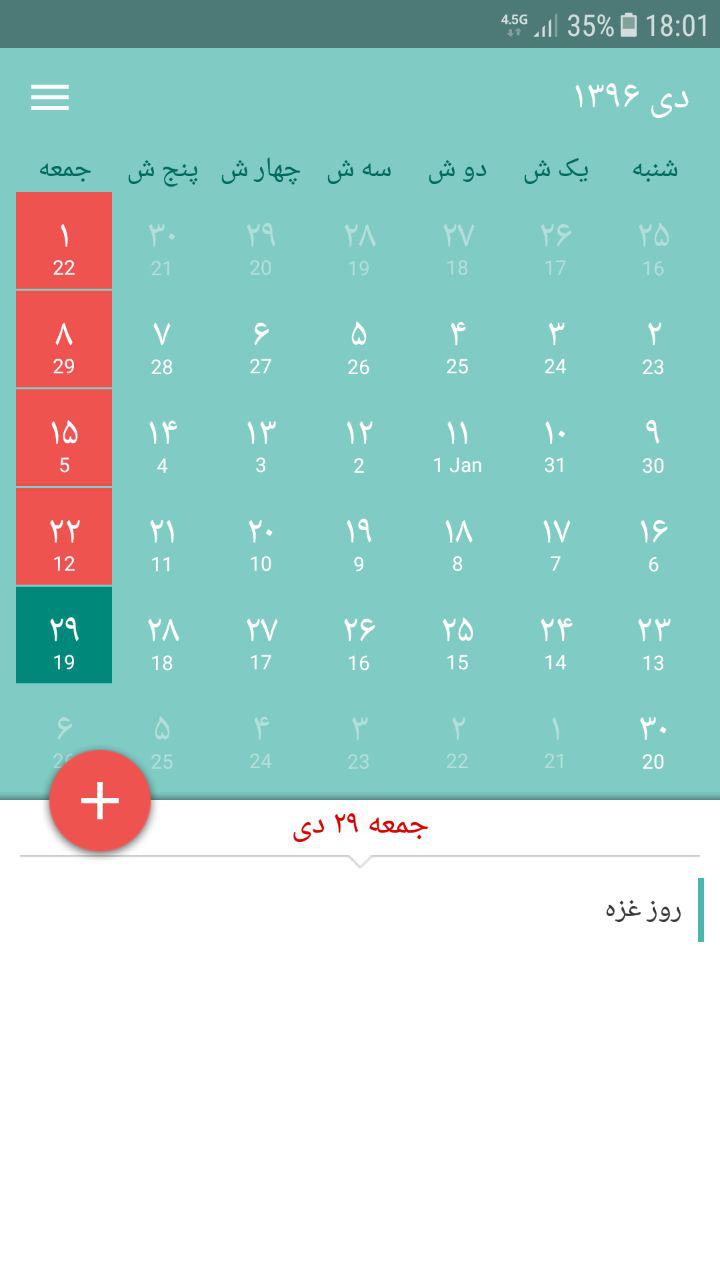The width and height of the screenshot is (720, 1280).
Task: Select Saturday 30 Dey (Jan 20)
Action: (x=653, y=734)
